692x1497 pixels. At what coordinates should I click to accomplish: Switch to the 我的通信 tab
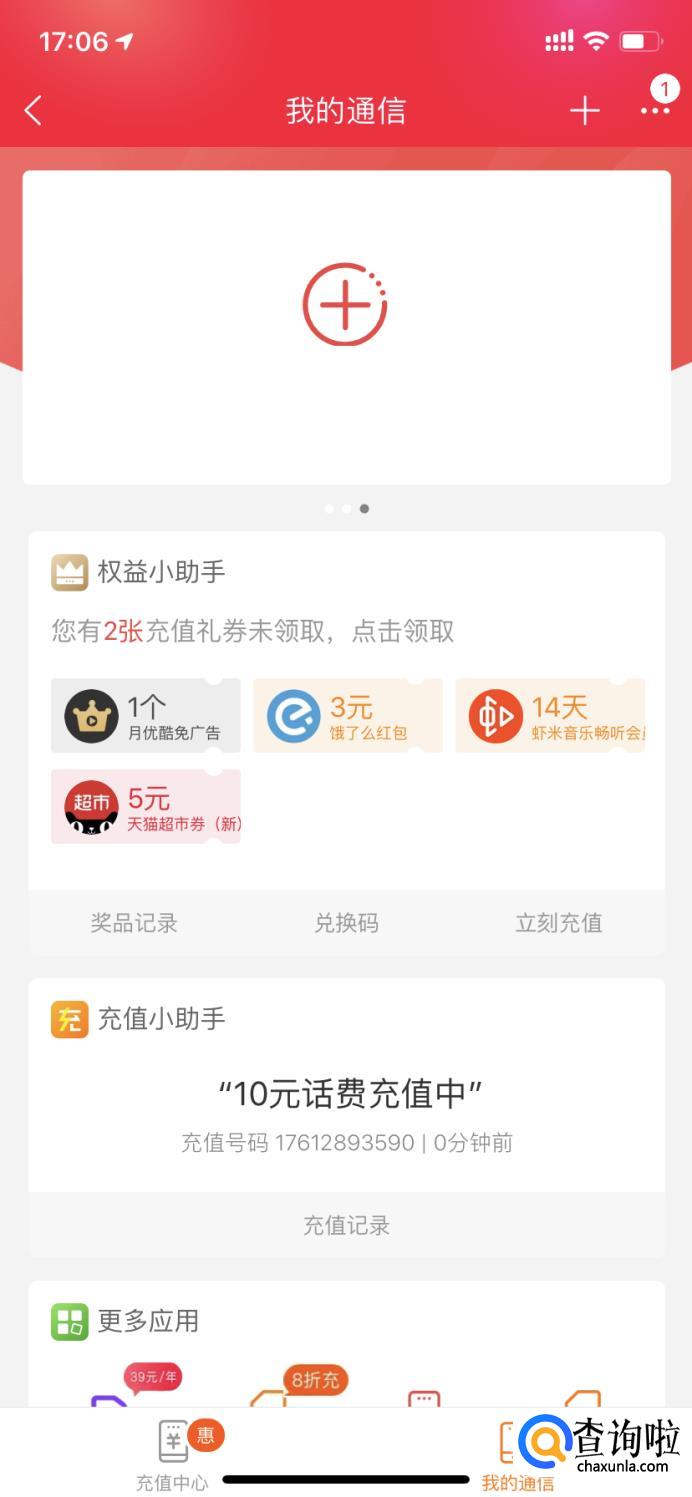click(516, 1455)
